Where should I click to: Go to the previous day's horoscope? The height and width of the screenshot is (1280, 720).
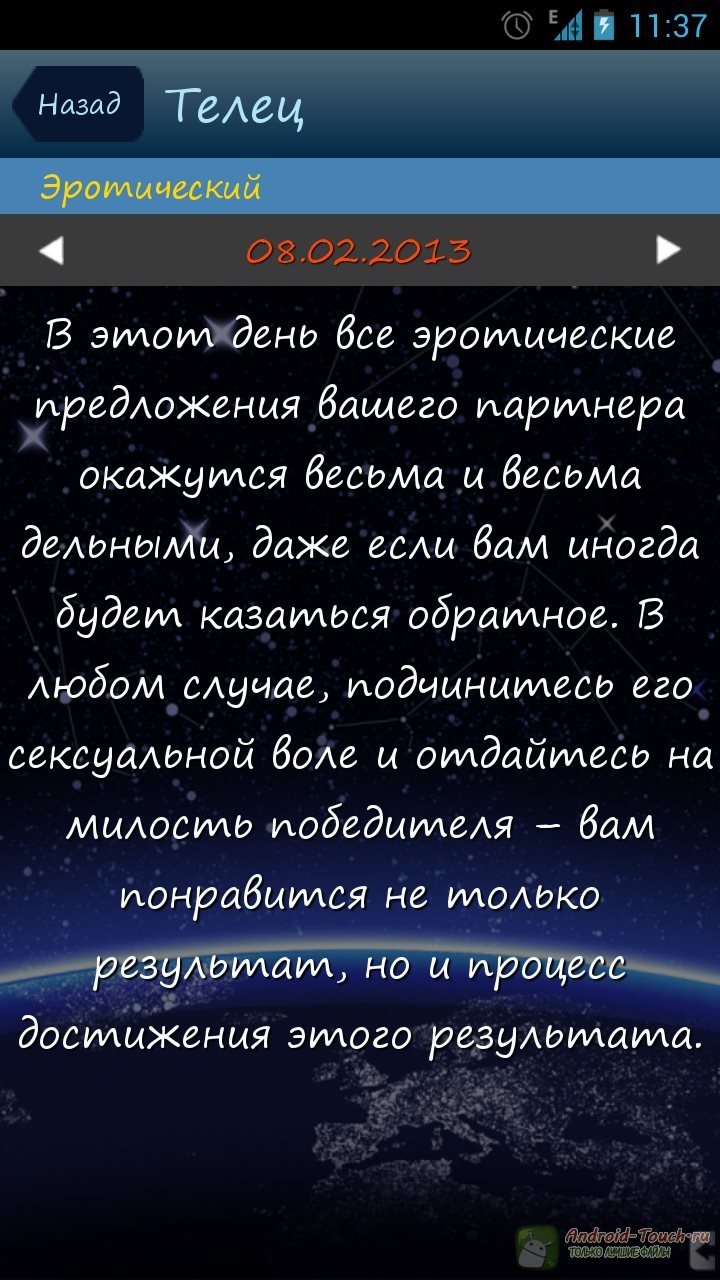52,250
